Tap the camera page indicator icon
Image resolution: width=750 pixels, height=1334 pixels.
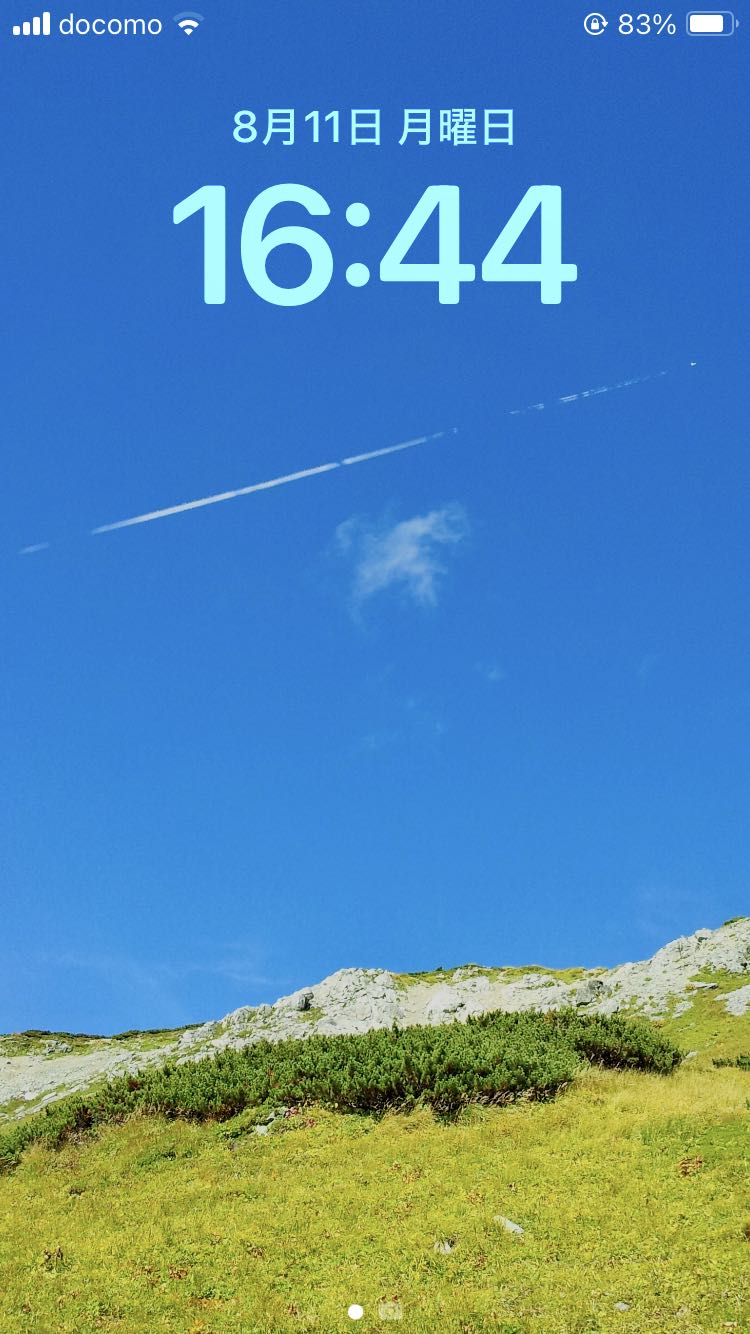point(391,1311)
